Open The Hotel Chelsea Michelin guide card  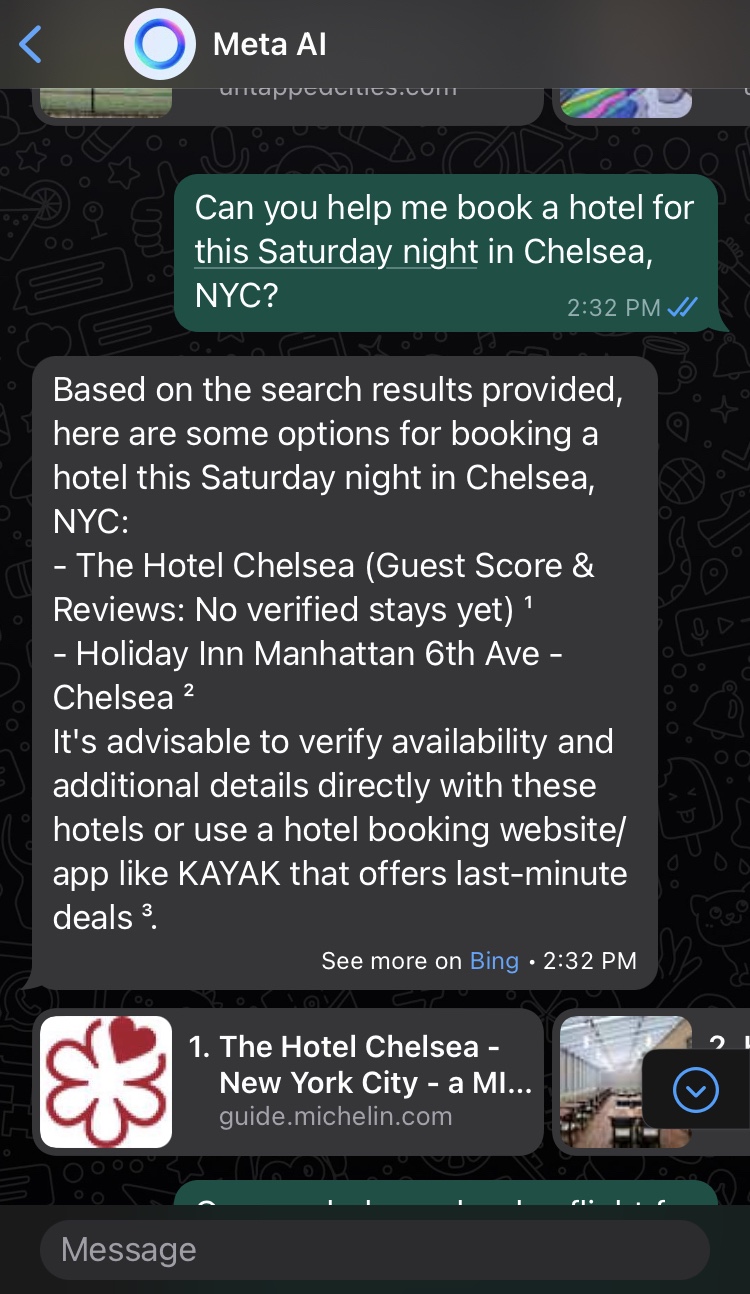pyautogui.click(x=288, y=1082)
